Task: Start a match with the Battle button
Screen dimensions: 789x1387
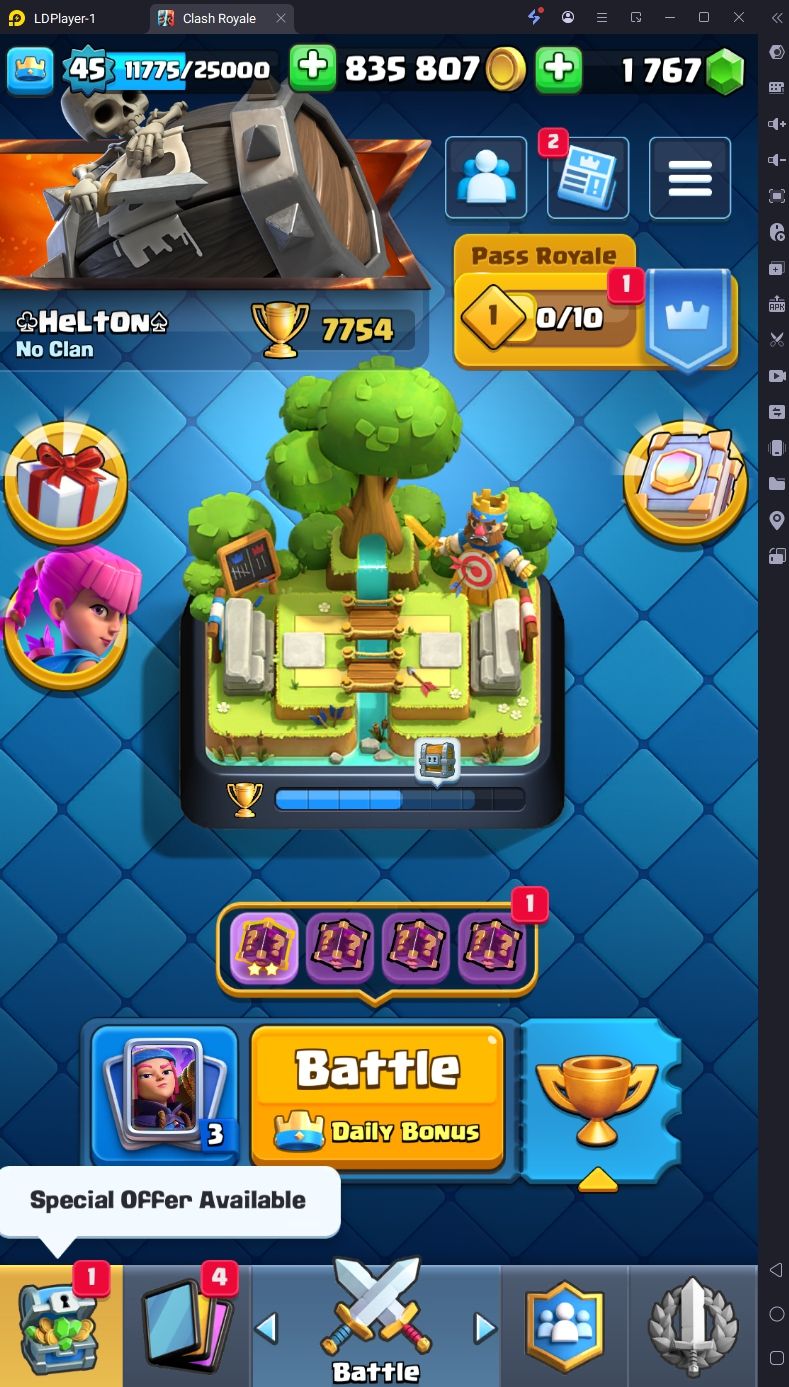Action: [377, 1095]
